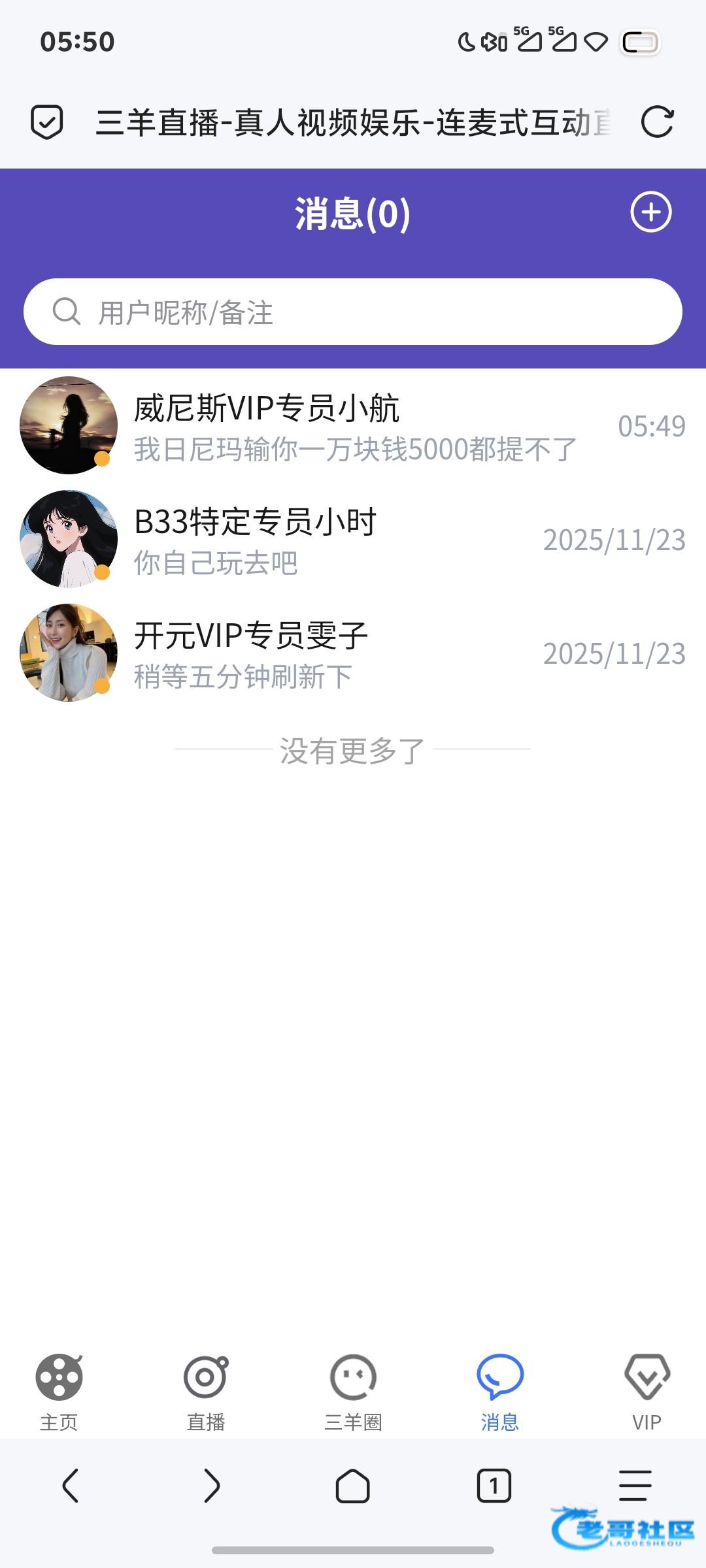Go forward with the browser forward arrow

tap(211, 1486)
